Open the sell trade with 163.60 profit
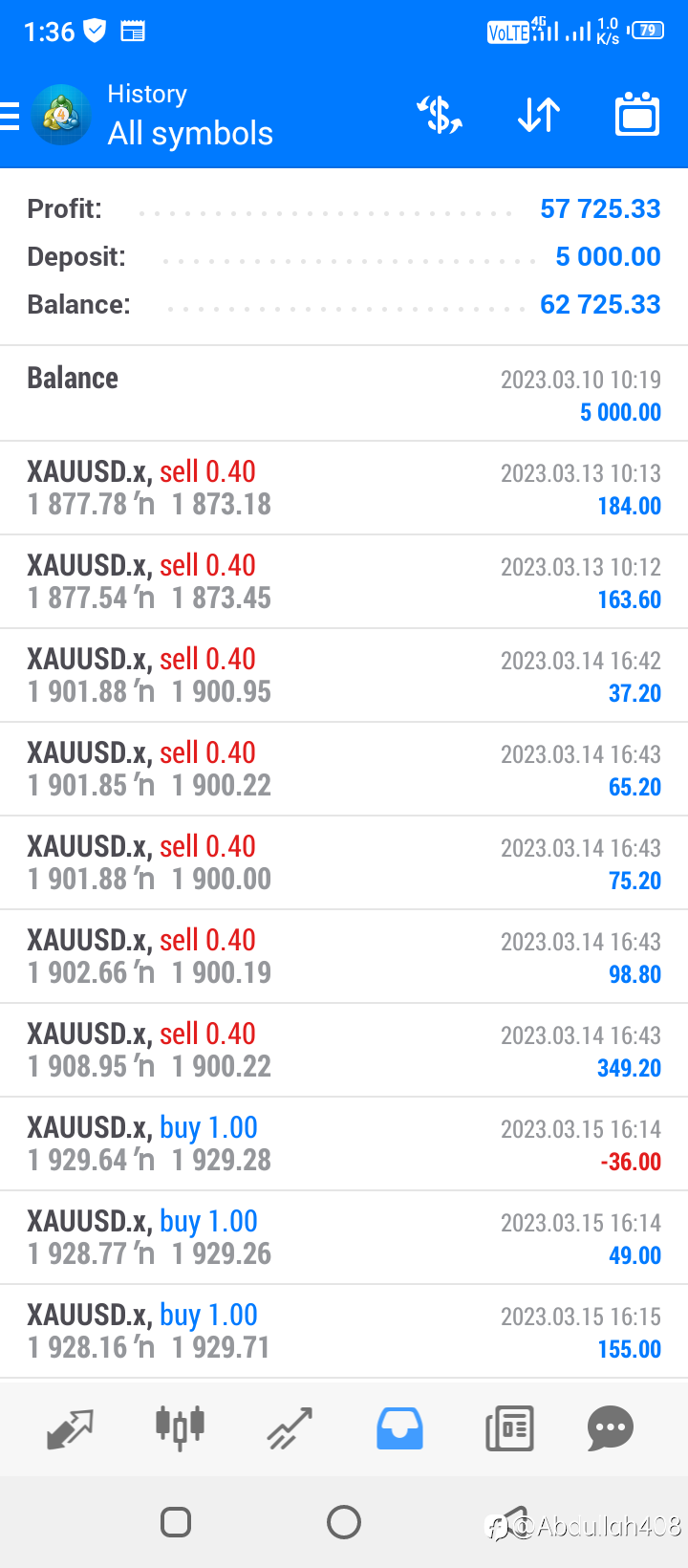The image size is (688, 1568). 344,581
